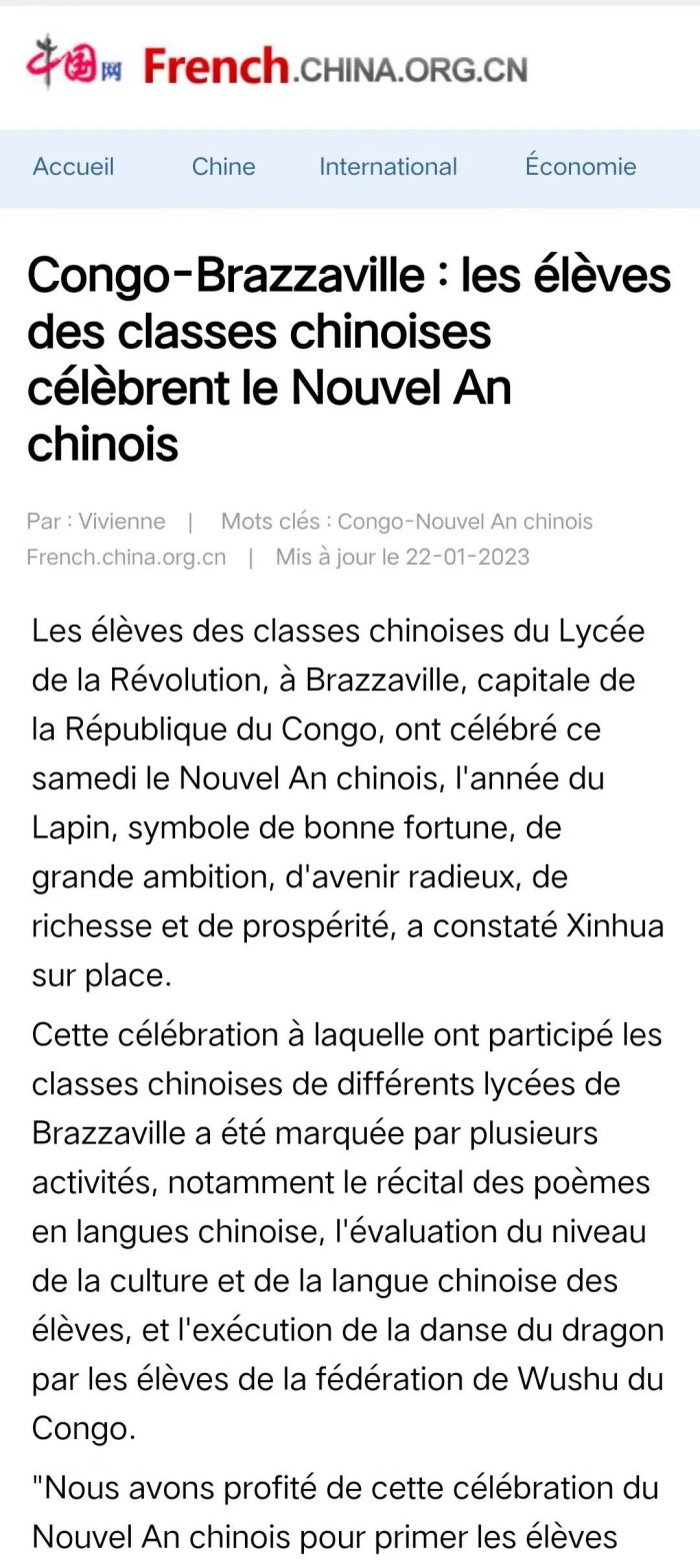
Task: Select the Économie tab
Action: [580, 166]
